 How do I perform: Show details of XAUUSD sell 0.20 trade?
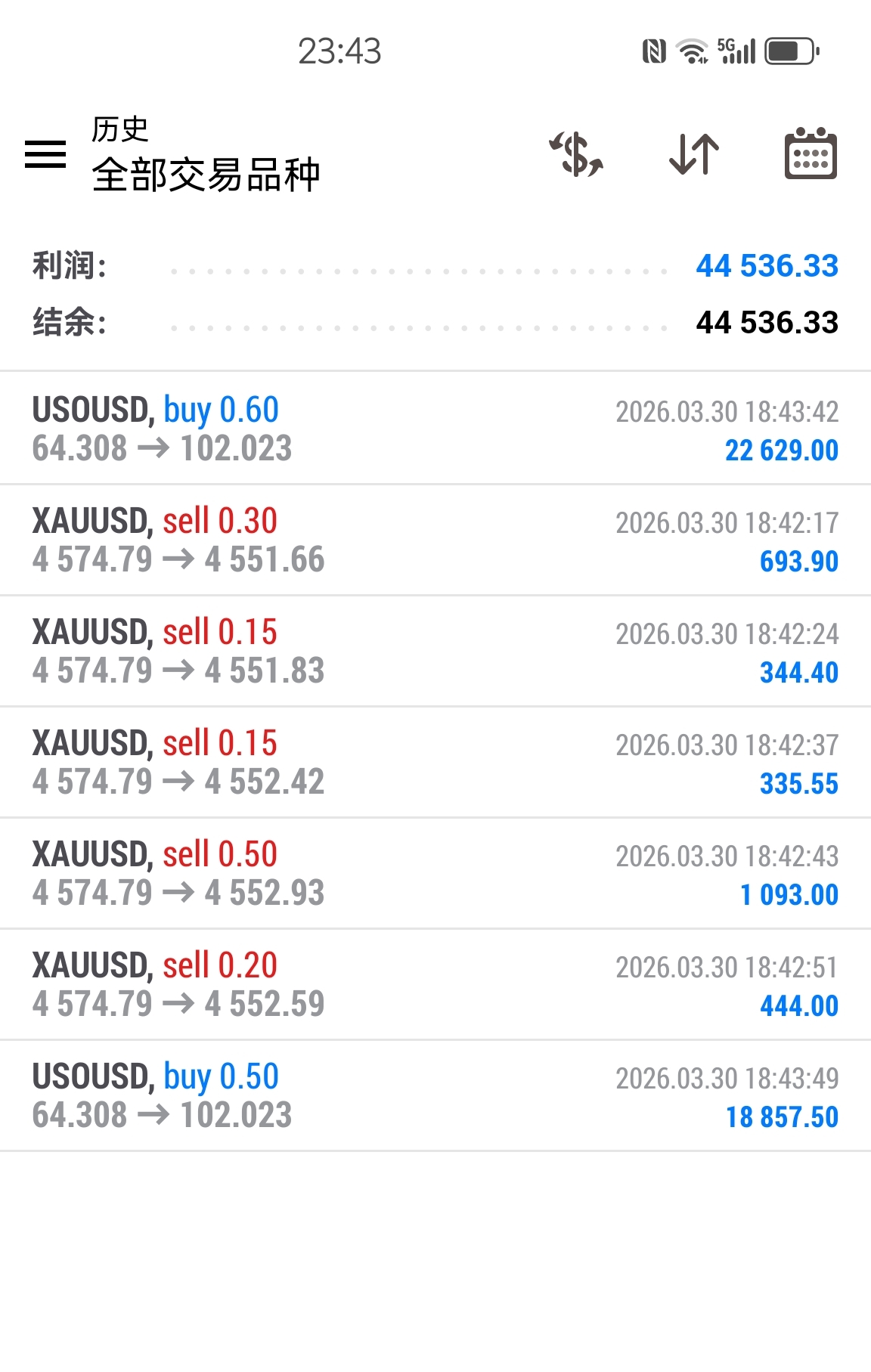pos(435,984)
